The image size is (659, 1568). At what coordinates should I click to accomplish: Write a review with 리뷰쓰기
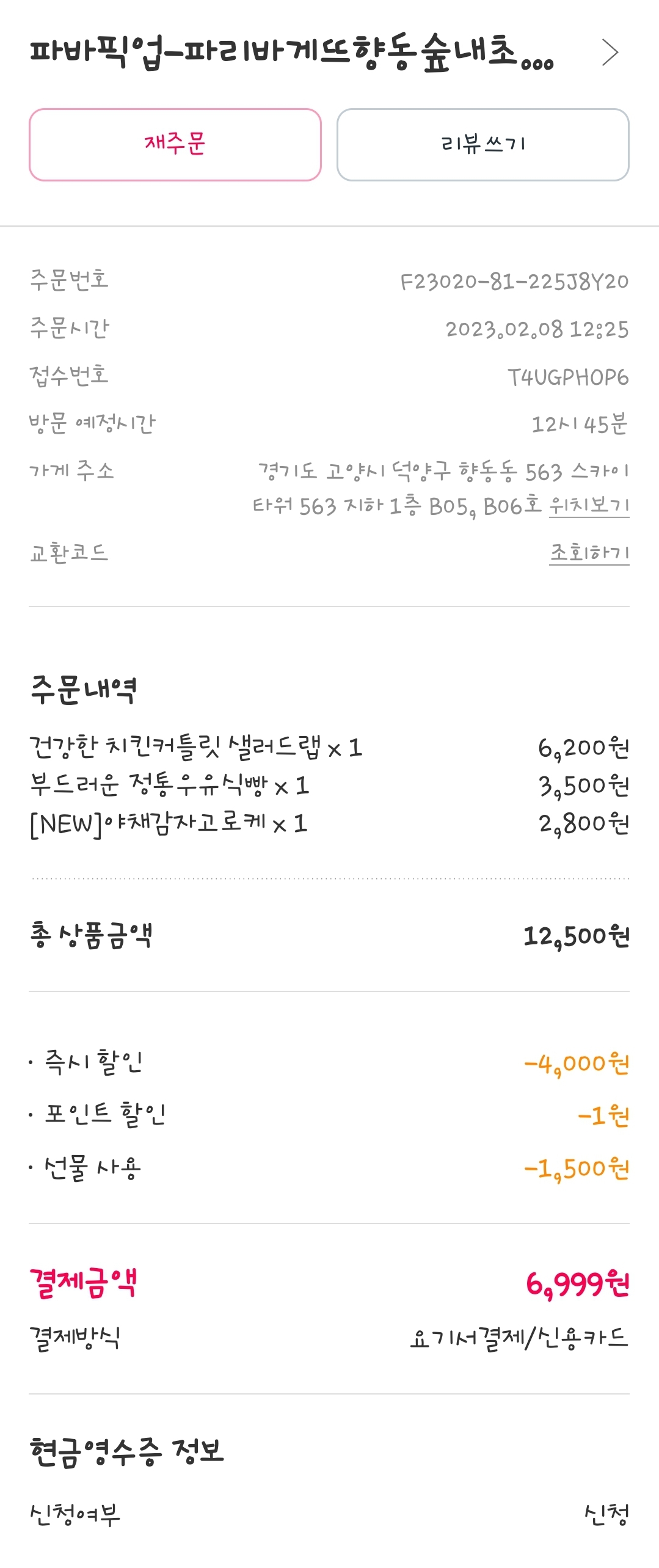[x=482, y=145]
